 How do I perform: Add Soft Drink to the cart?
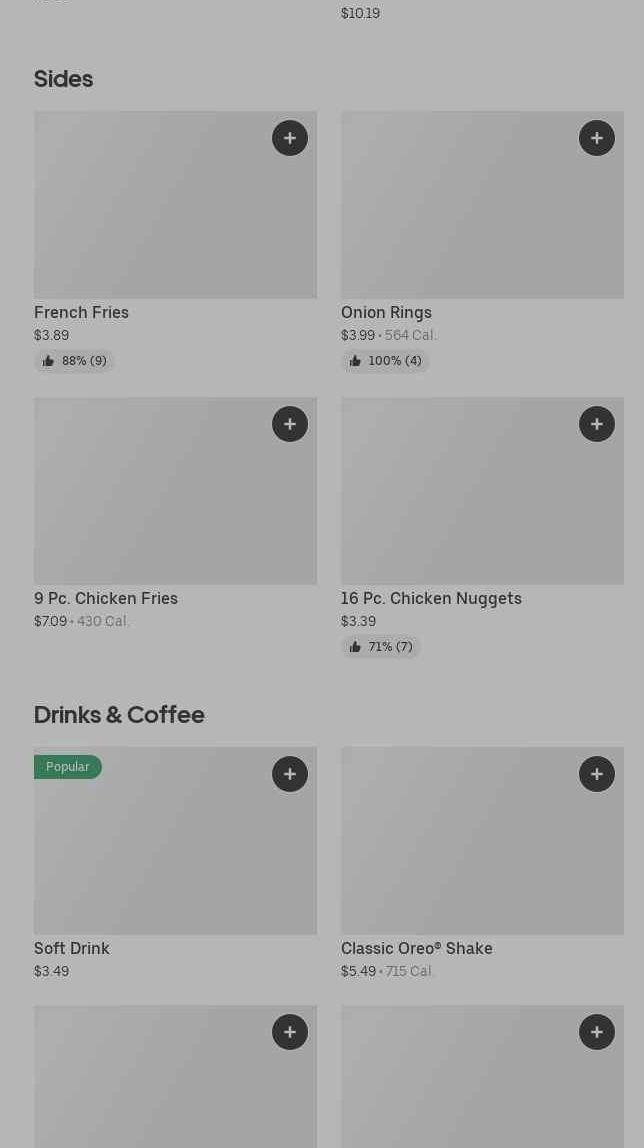click(x=290, y=774)
